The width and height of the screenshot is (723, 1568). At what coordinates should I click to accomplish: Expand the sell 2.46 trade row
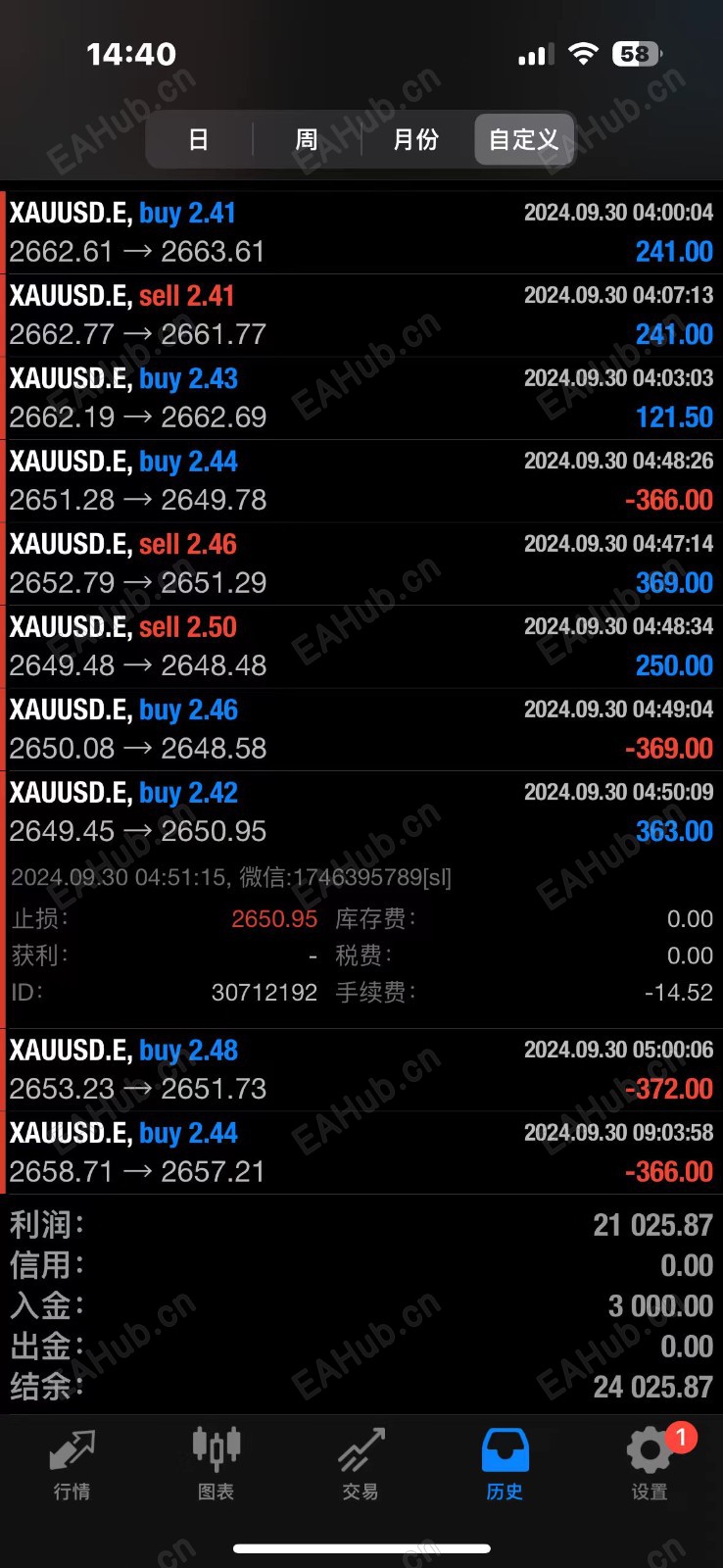(x=361, y=563)
